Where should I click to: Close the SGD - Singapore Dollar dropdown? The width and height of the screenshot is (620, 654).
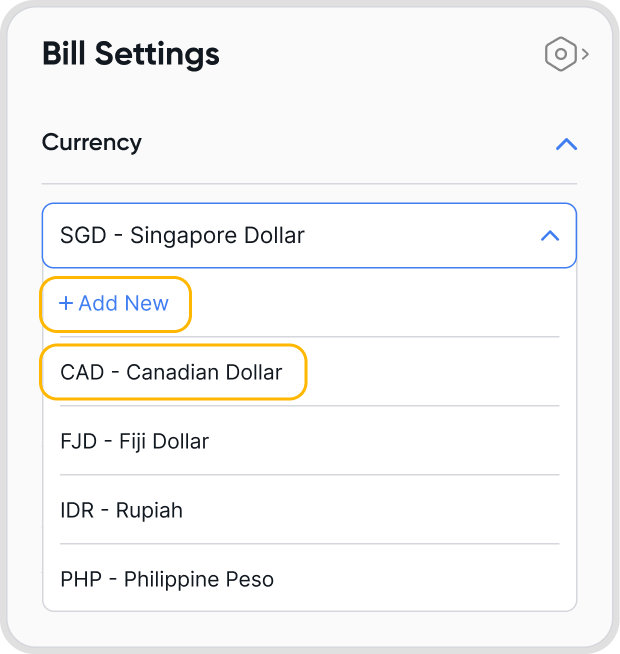[549, 236]
